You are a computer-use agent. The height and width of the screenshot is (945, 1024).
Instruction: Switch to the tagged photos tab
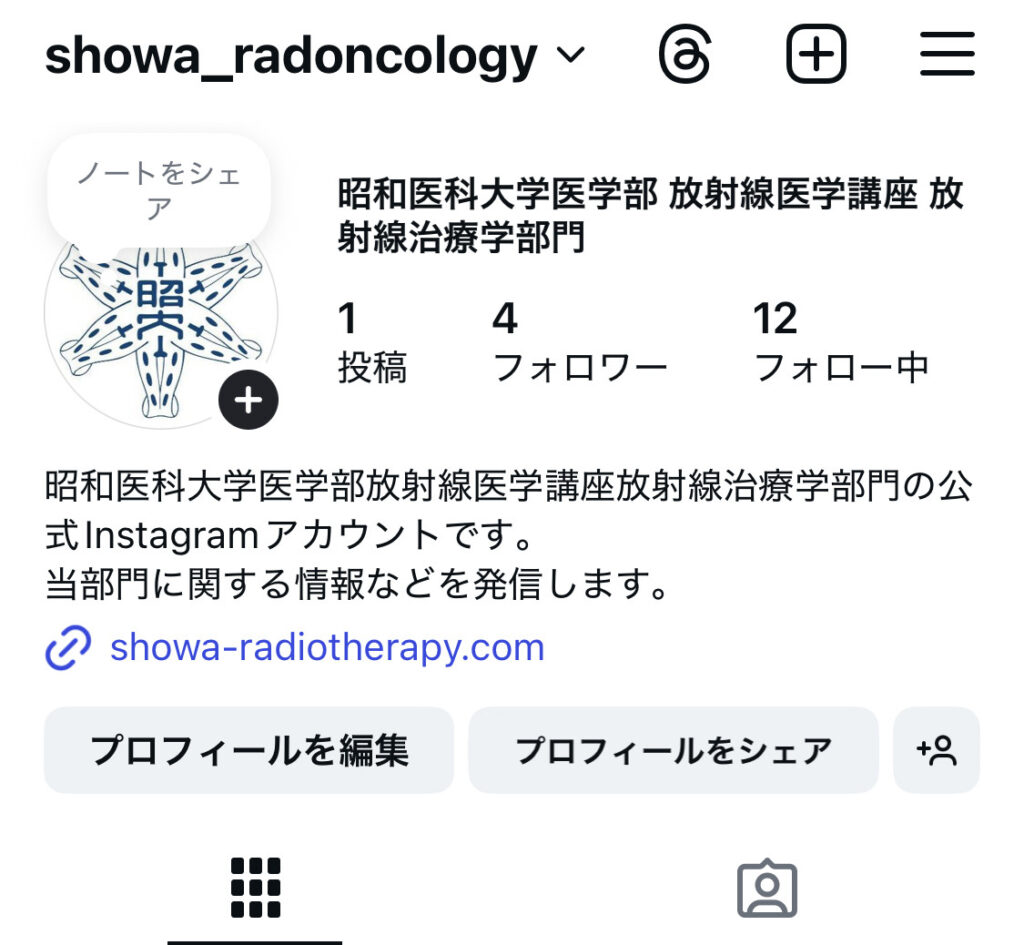766,888
